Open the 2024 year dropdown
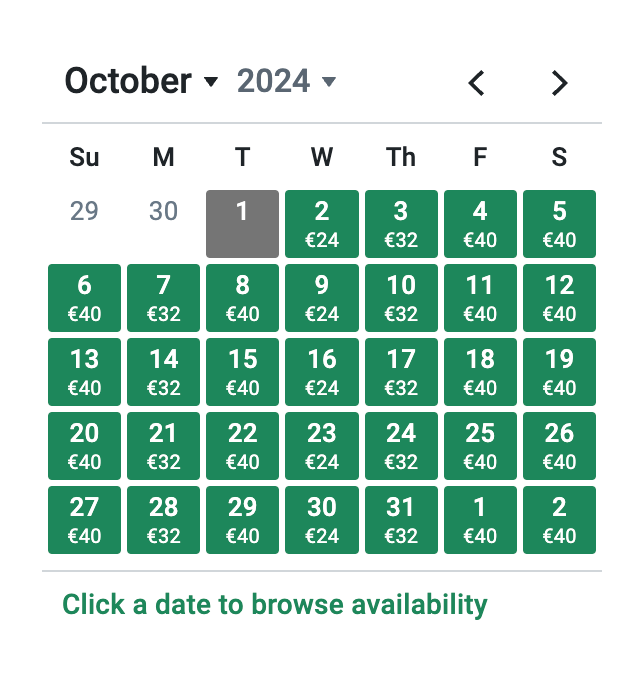636x678 pixels. click(x=286, y=81)
